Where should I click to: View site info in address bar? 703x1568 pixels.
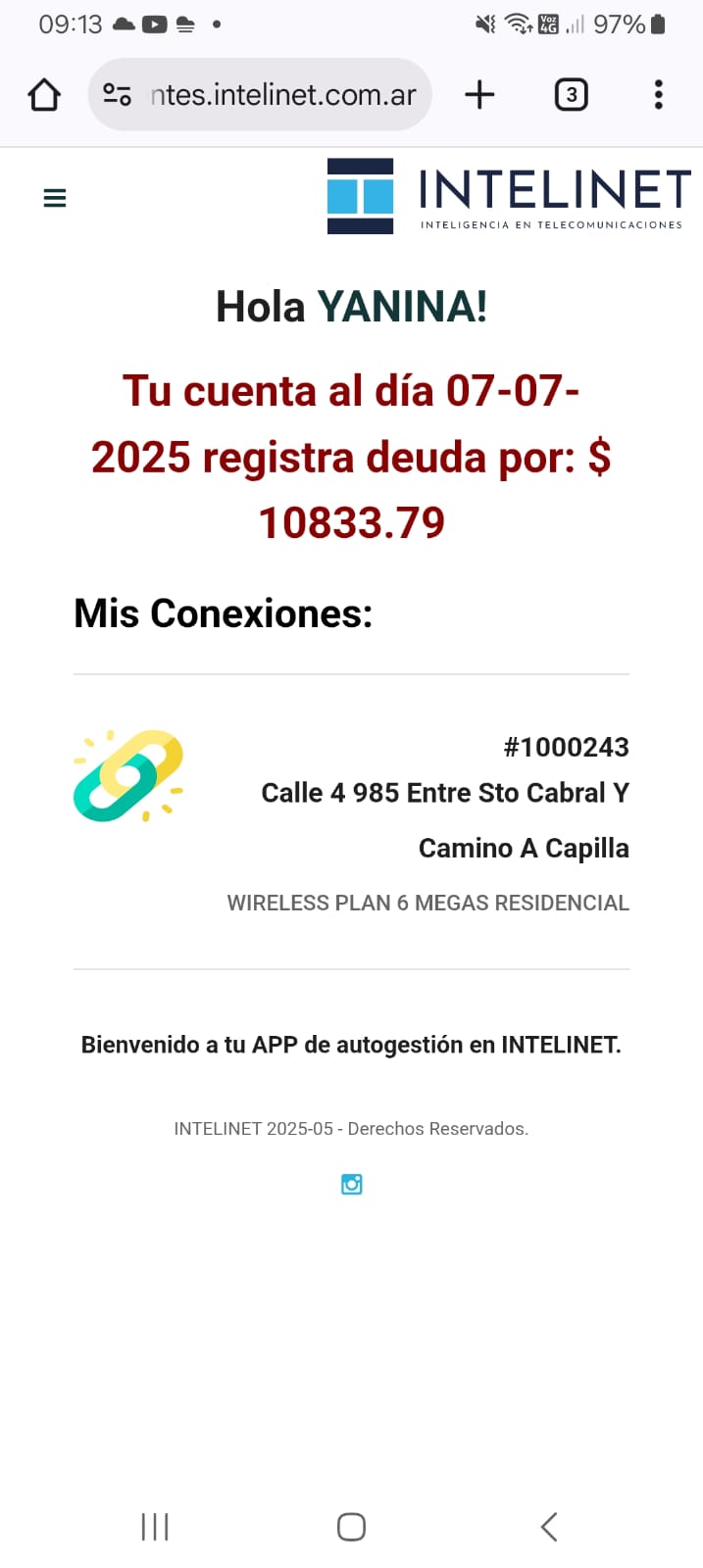118,95
